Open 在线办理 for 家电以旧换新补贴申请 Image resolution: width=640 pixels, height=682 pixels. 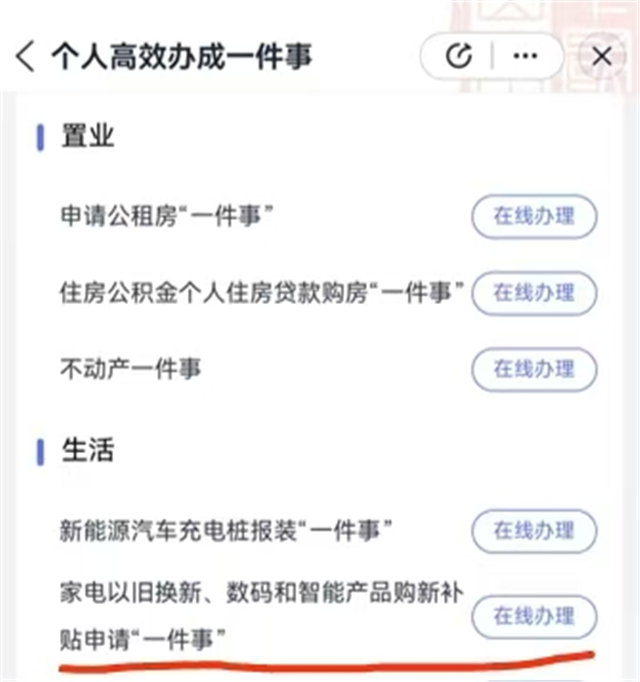pyautogui.click(x=533, y=617)
